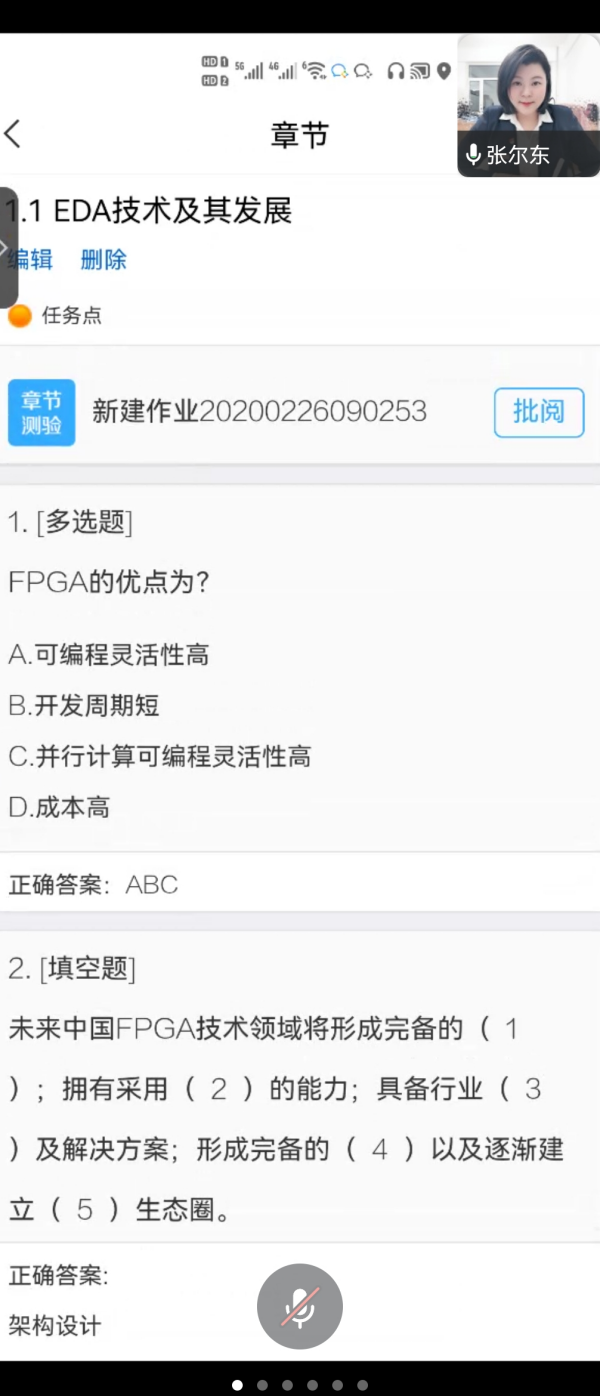600x1396 pixels.
Task: Open the 新建作业20200226090253 assignment
Action: [x=259, y=411]
